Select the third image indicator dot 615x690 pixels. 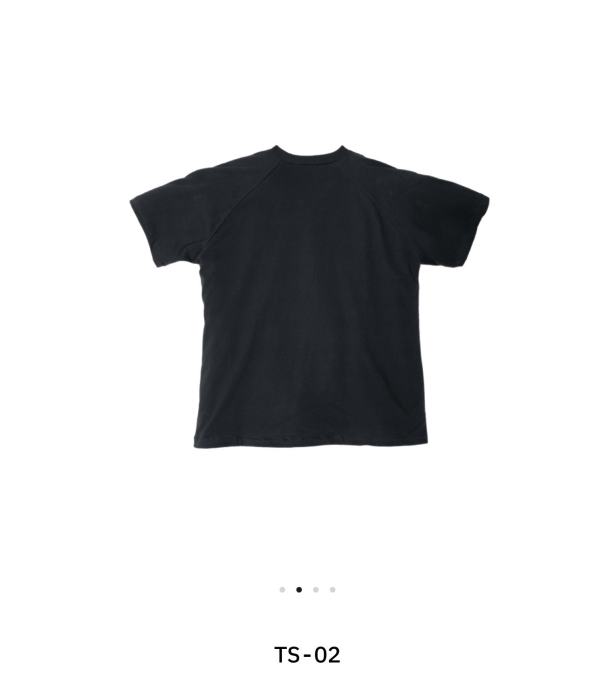(x=316, y=590)
